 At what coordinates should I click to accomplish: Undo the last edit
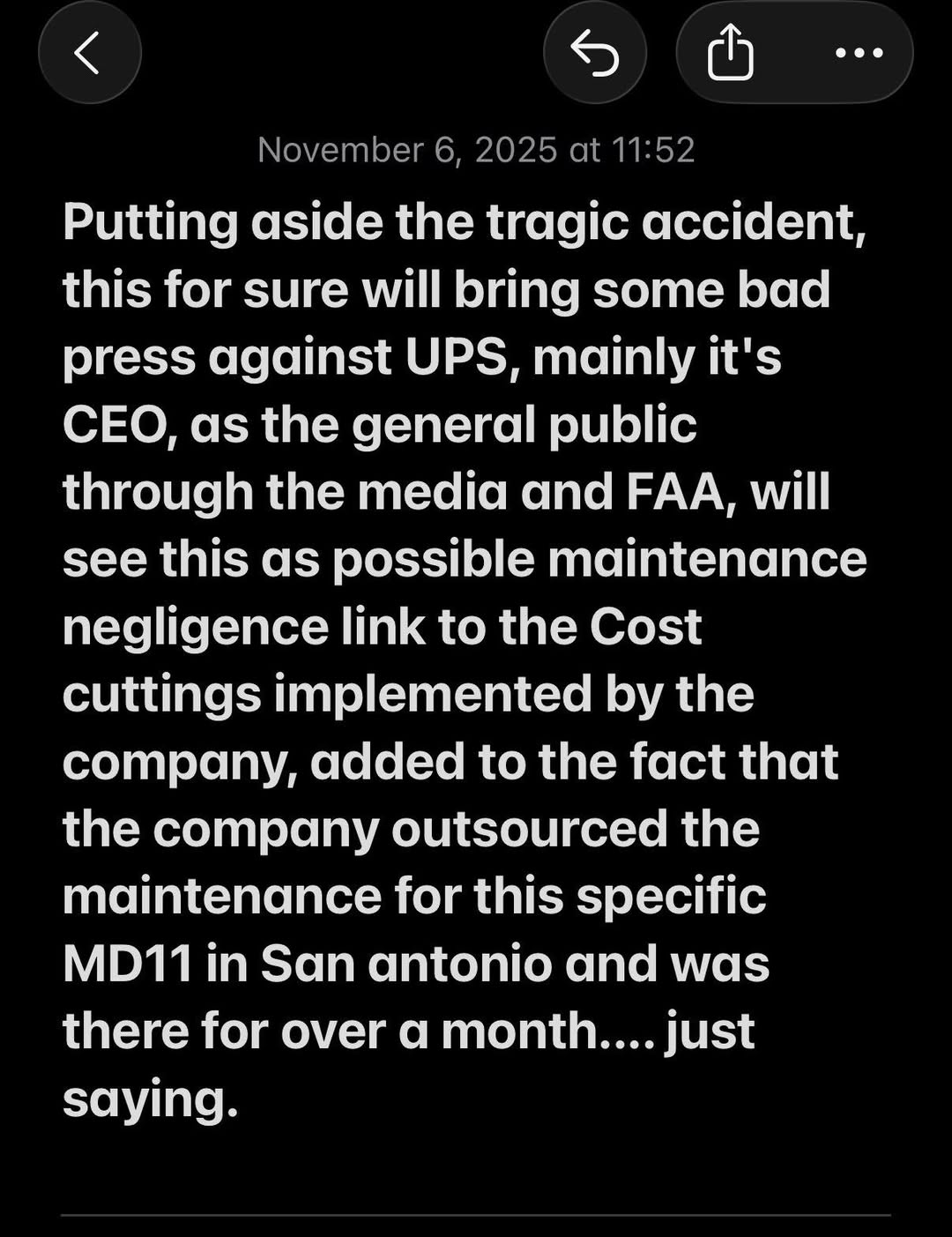pyautogui.click(x=595, y=53)
